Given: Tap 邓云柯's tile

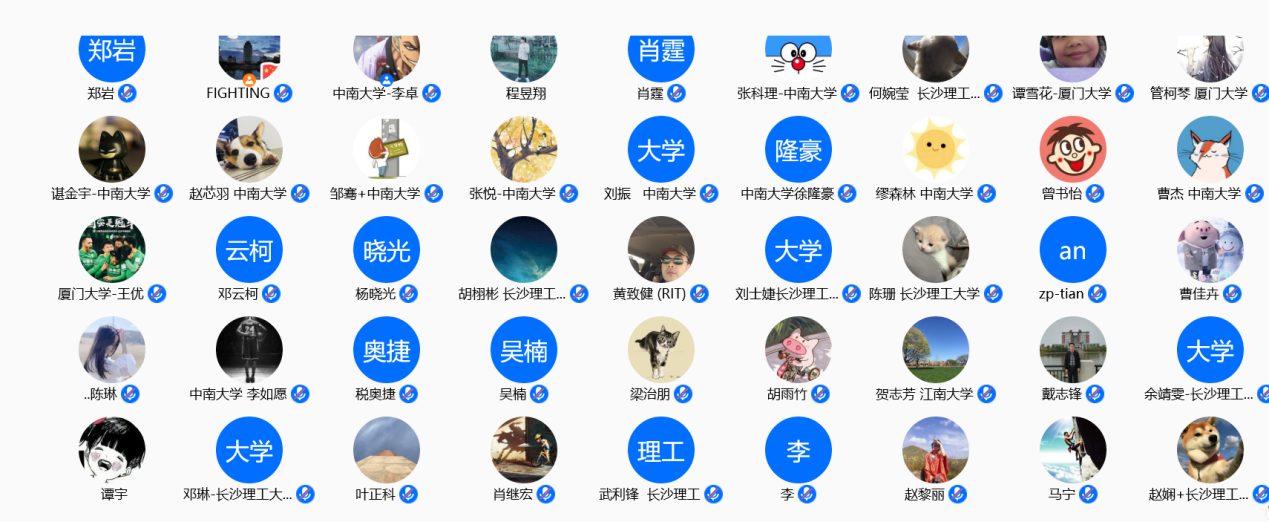Looking at the screenshot, I should pos(249,250).
